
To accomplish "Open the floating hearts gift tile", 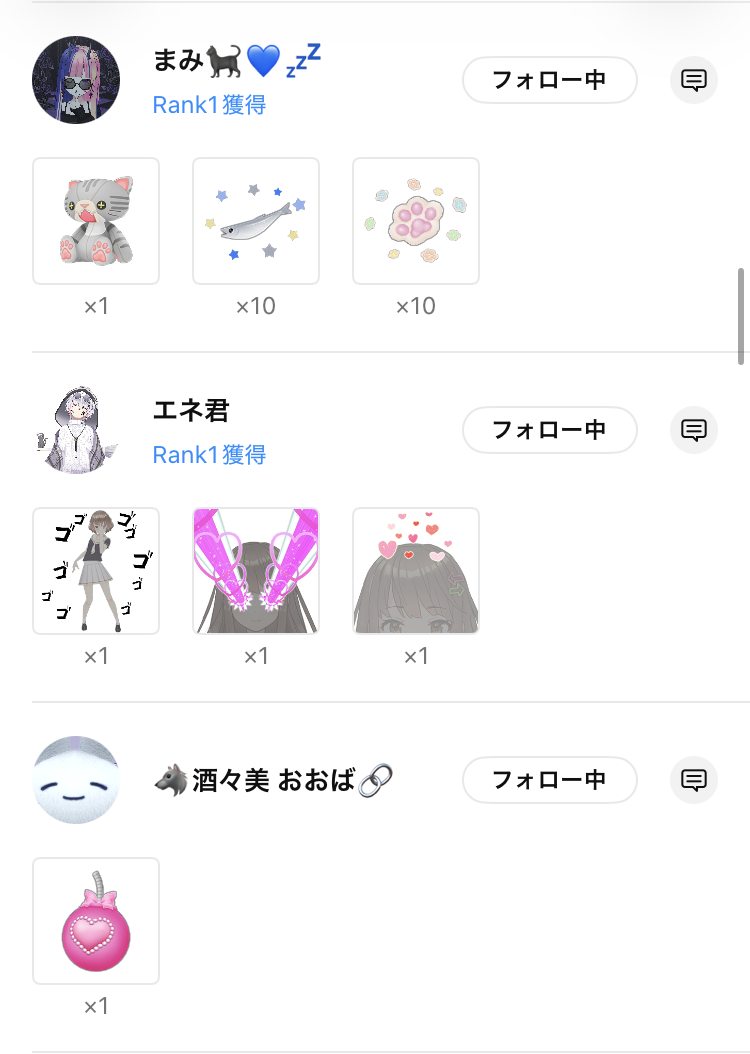I will tap(416, 571).
